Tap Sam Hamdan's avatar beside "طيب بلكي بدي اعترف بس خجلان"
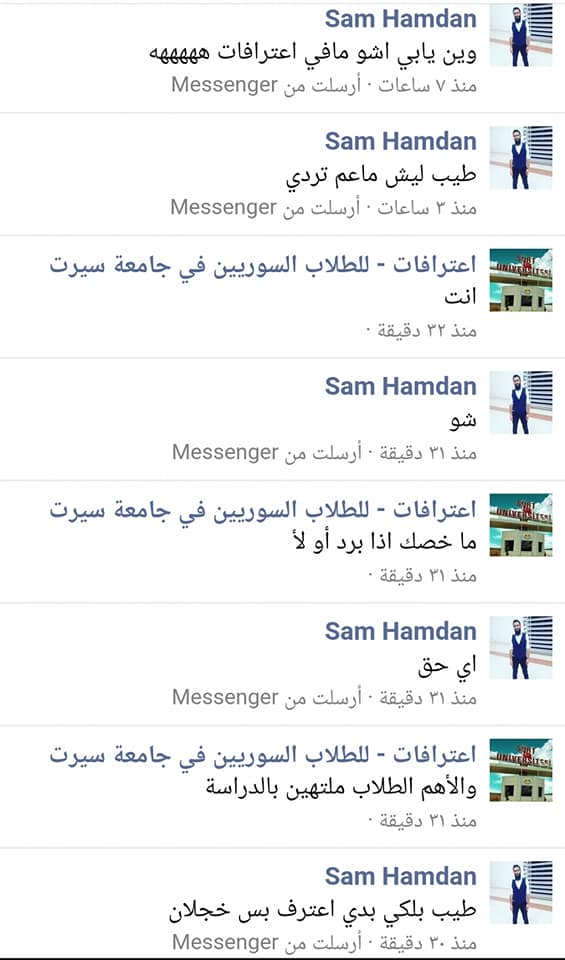The height and width of the screenshot is (960, 565). point(521,892)
